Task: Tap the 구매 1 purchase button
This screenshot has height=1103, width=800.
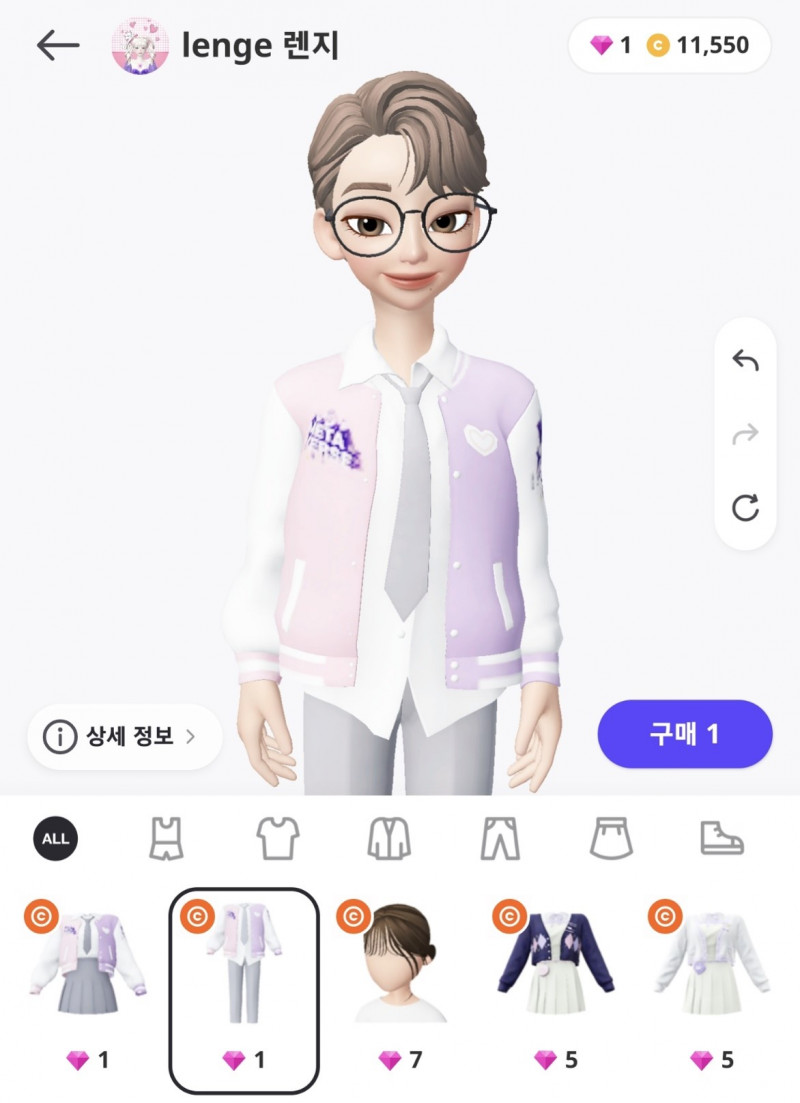Action: coord(685,735)
